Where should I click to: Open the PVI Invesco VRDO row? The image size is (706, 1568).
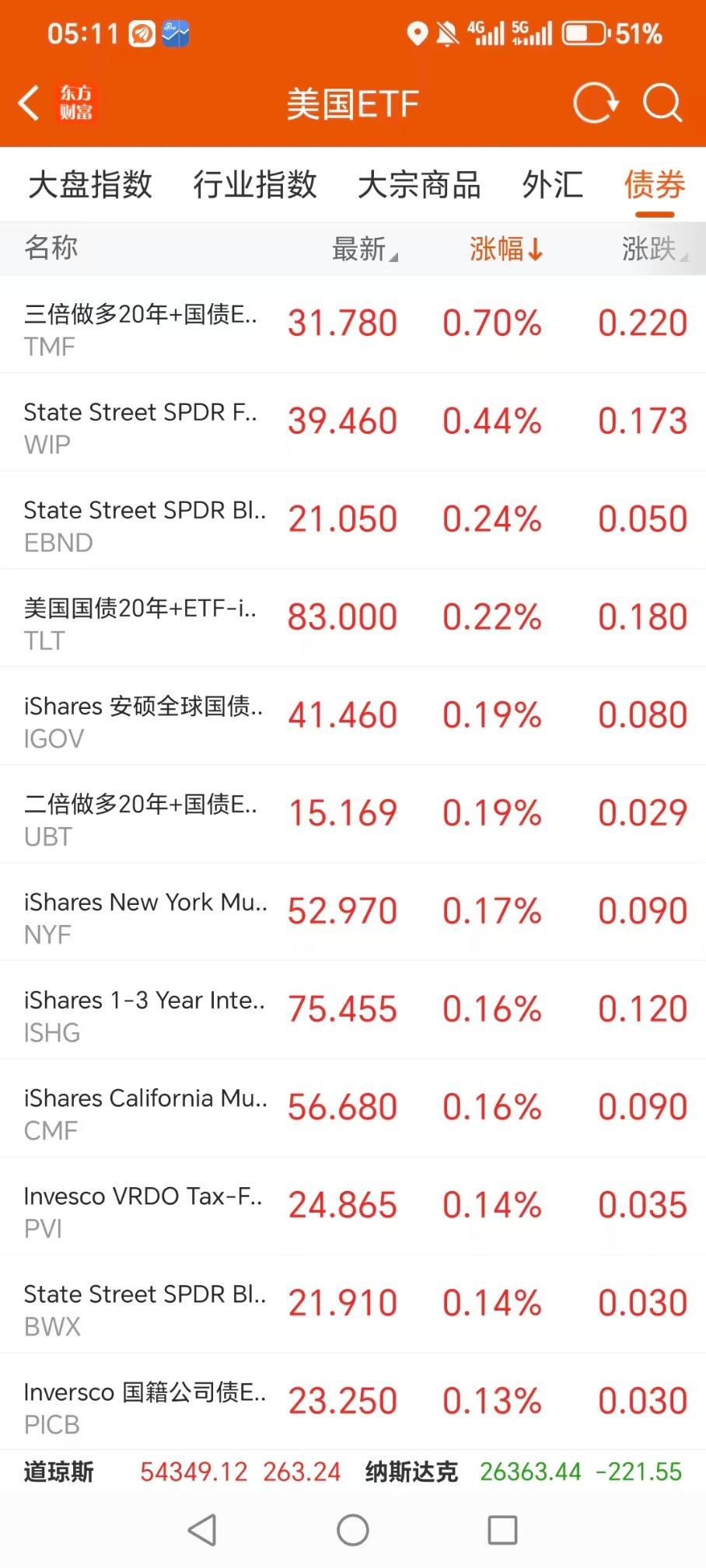353,1206
